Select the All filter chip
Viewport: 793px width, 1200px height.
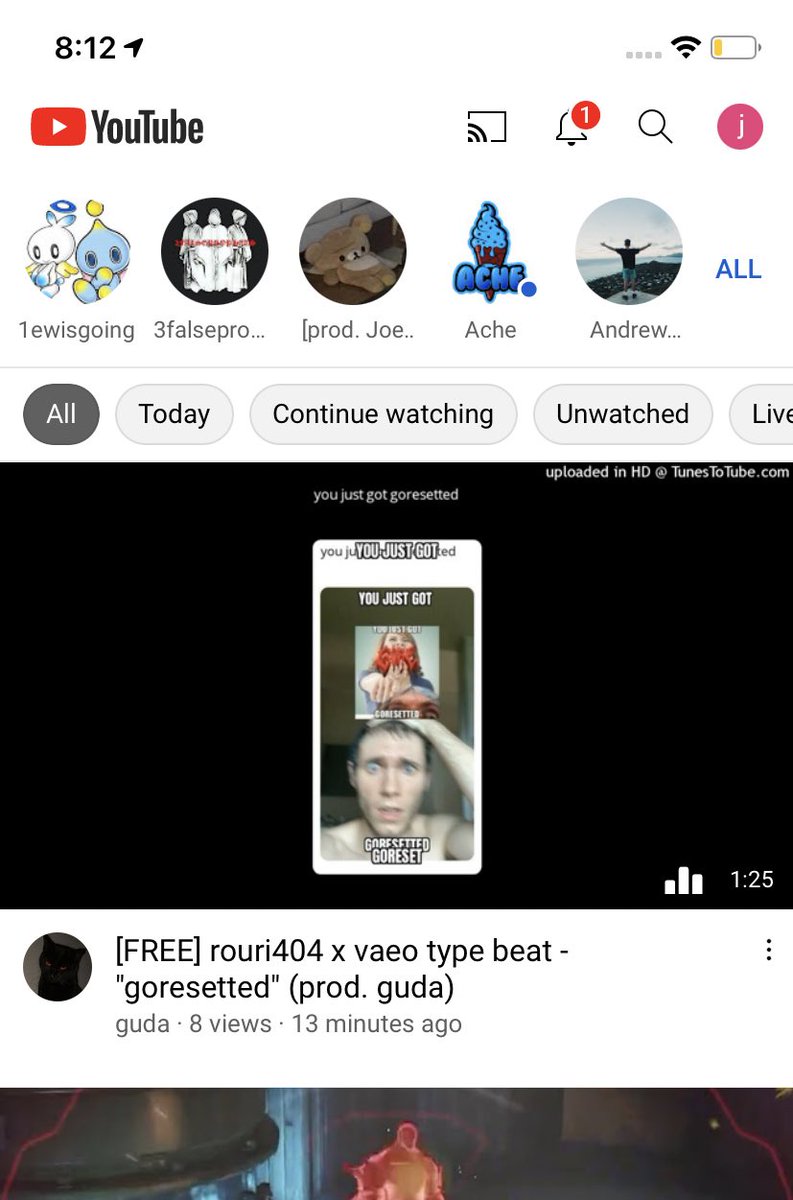pyautogui.click(x=61, y=414)
